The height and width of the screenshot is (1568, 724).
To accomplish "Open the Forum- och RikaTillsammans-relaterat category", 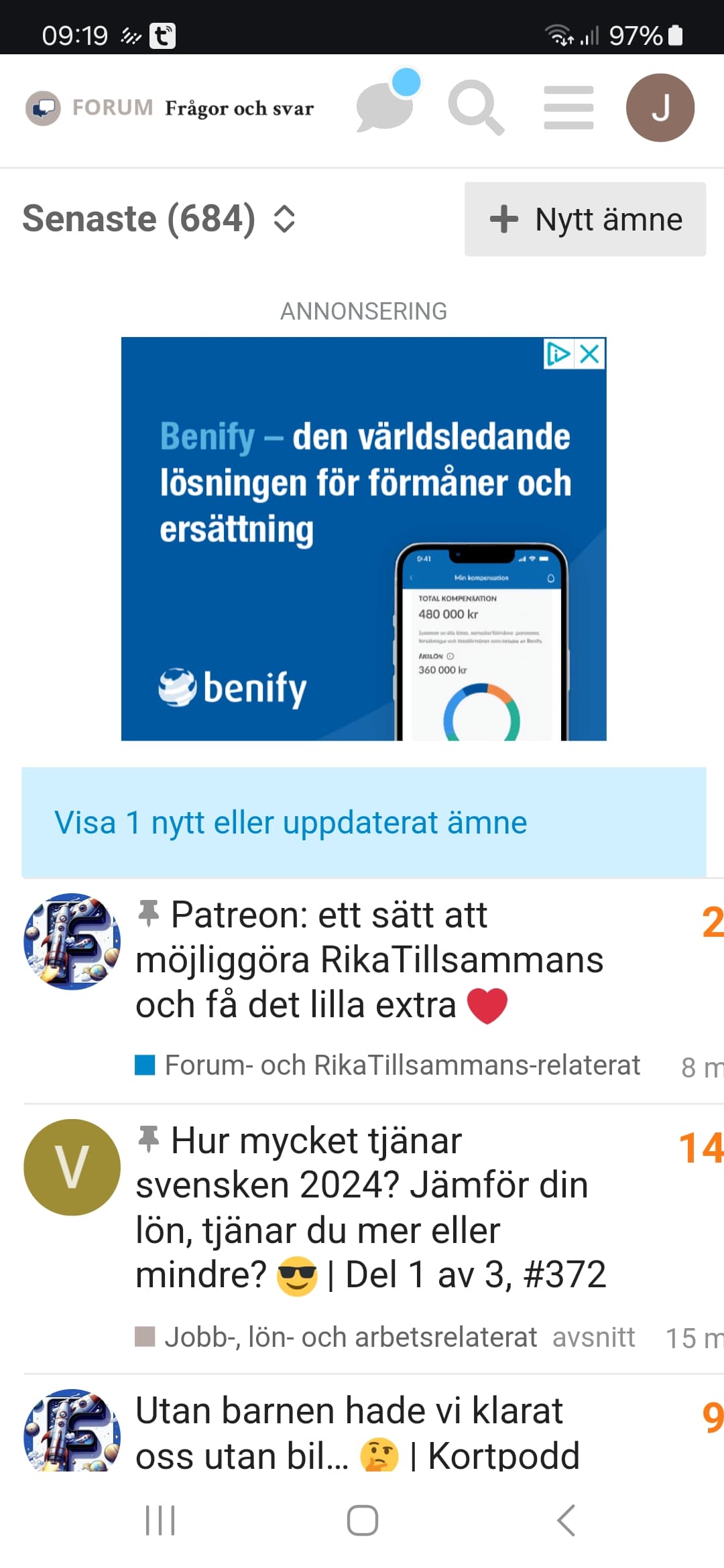I will tap(402, 1065).
